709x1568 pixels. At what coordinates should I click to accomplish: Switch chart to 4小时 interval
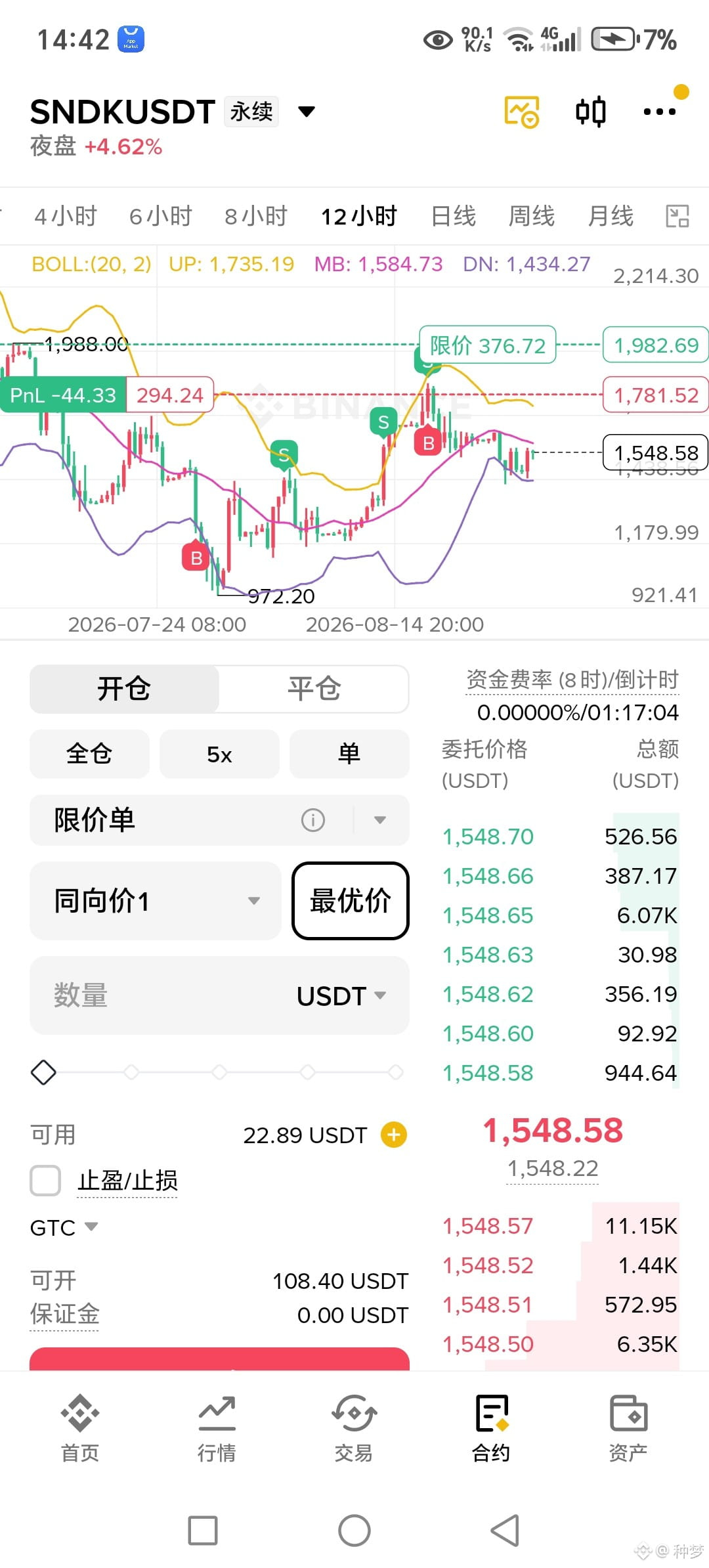66,216
